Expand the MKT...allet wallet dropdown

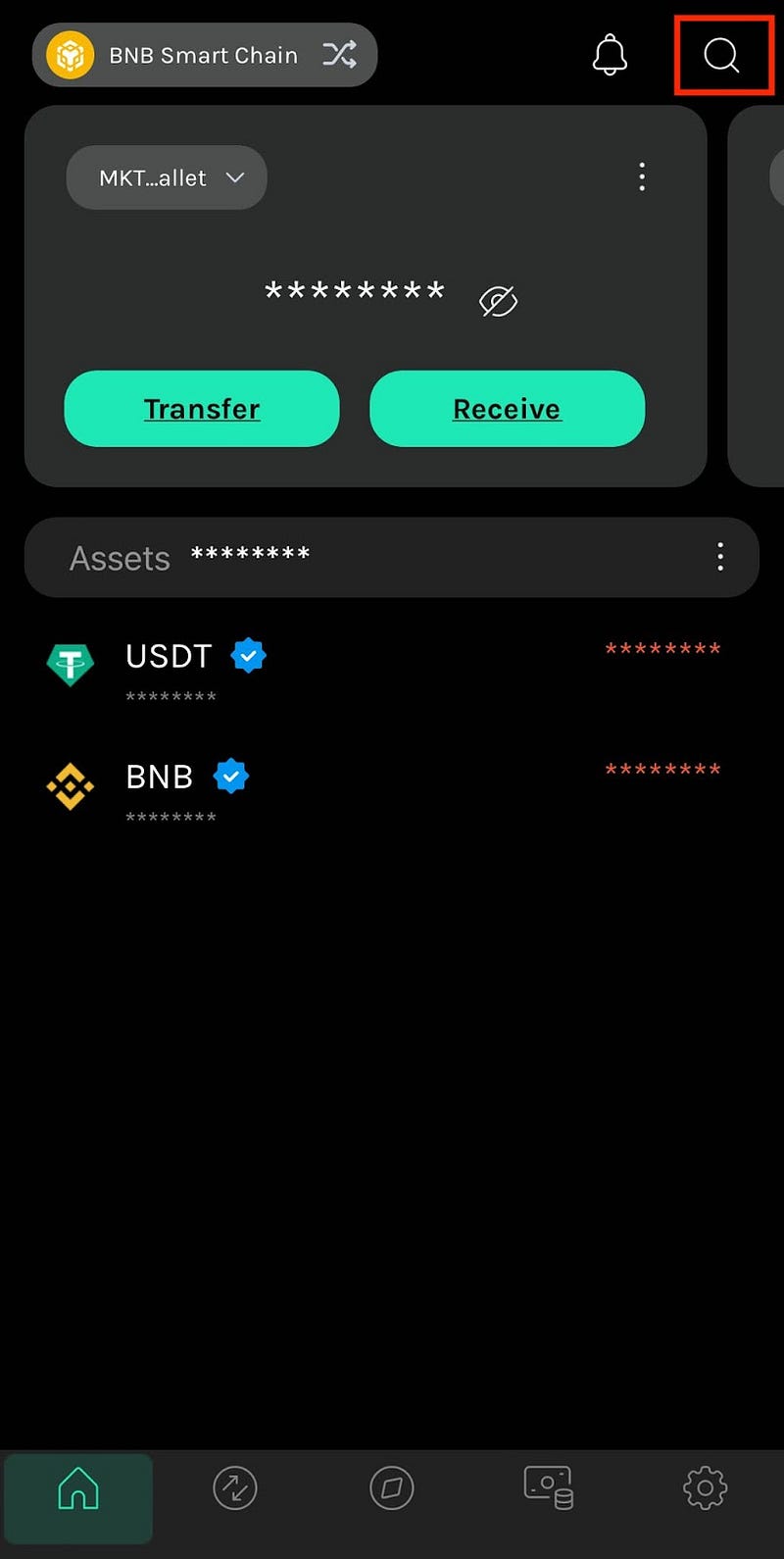pyautogui.click(x=167, y=177)
